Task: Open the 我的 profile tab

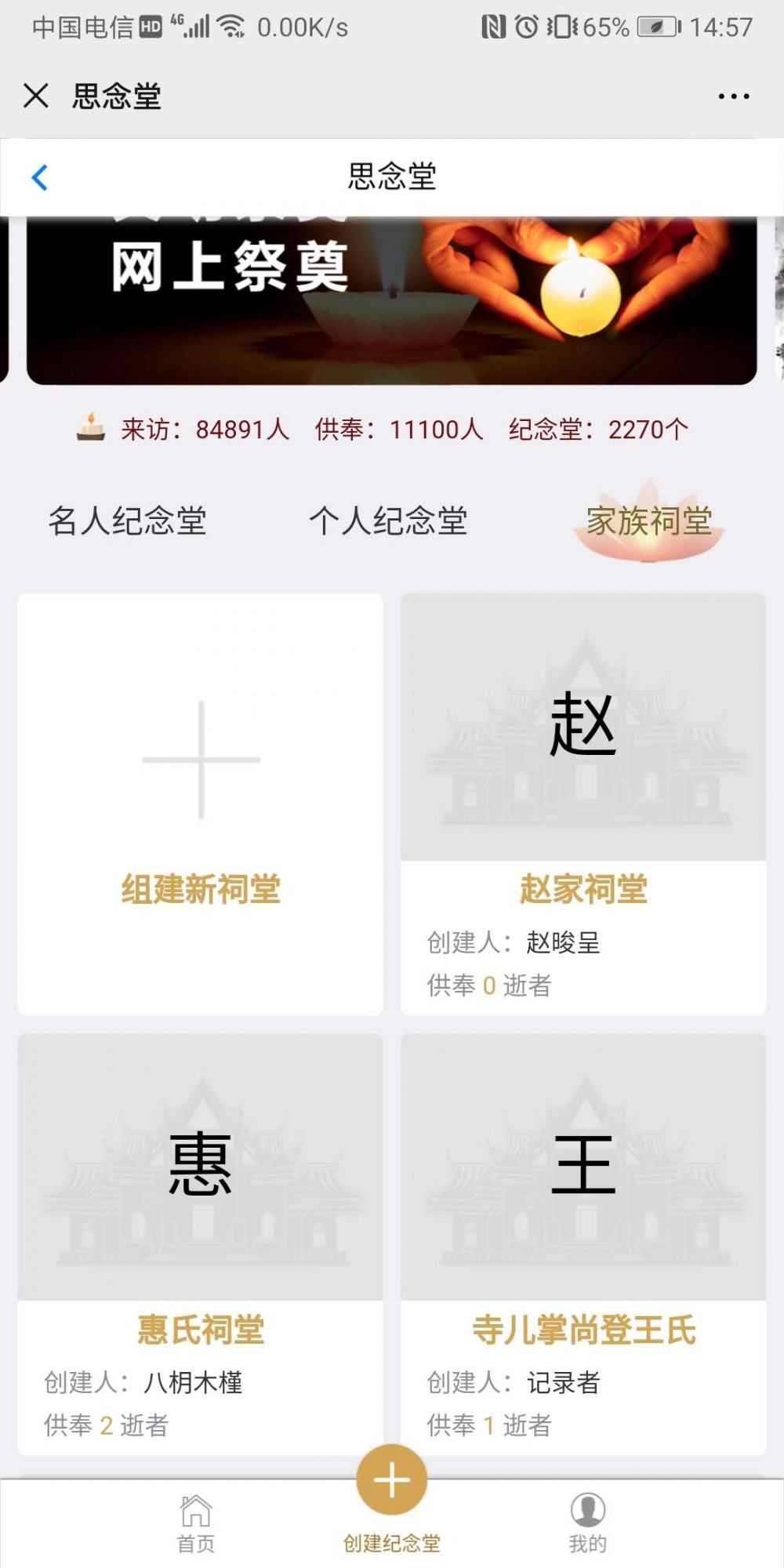Action: click(588, 1523)
